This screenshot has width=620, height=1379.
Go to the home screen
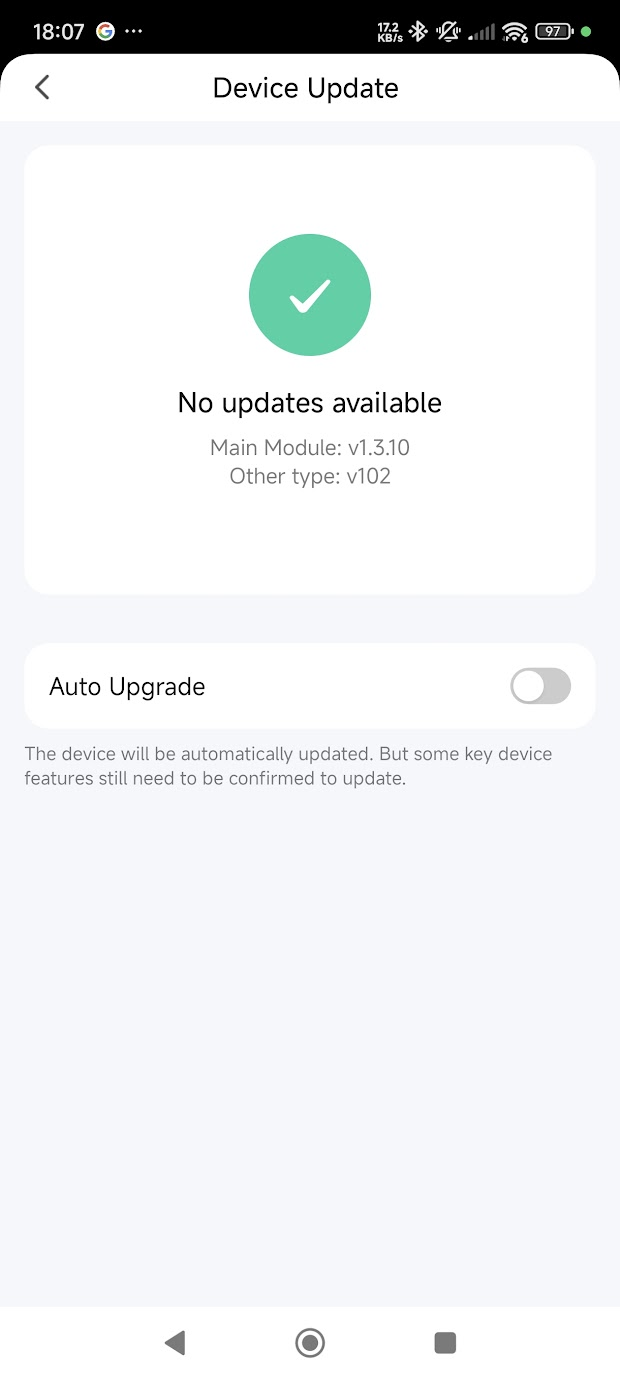(310, 1342)
